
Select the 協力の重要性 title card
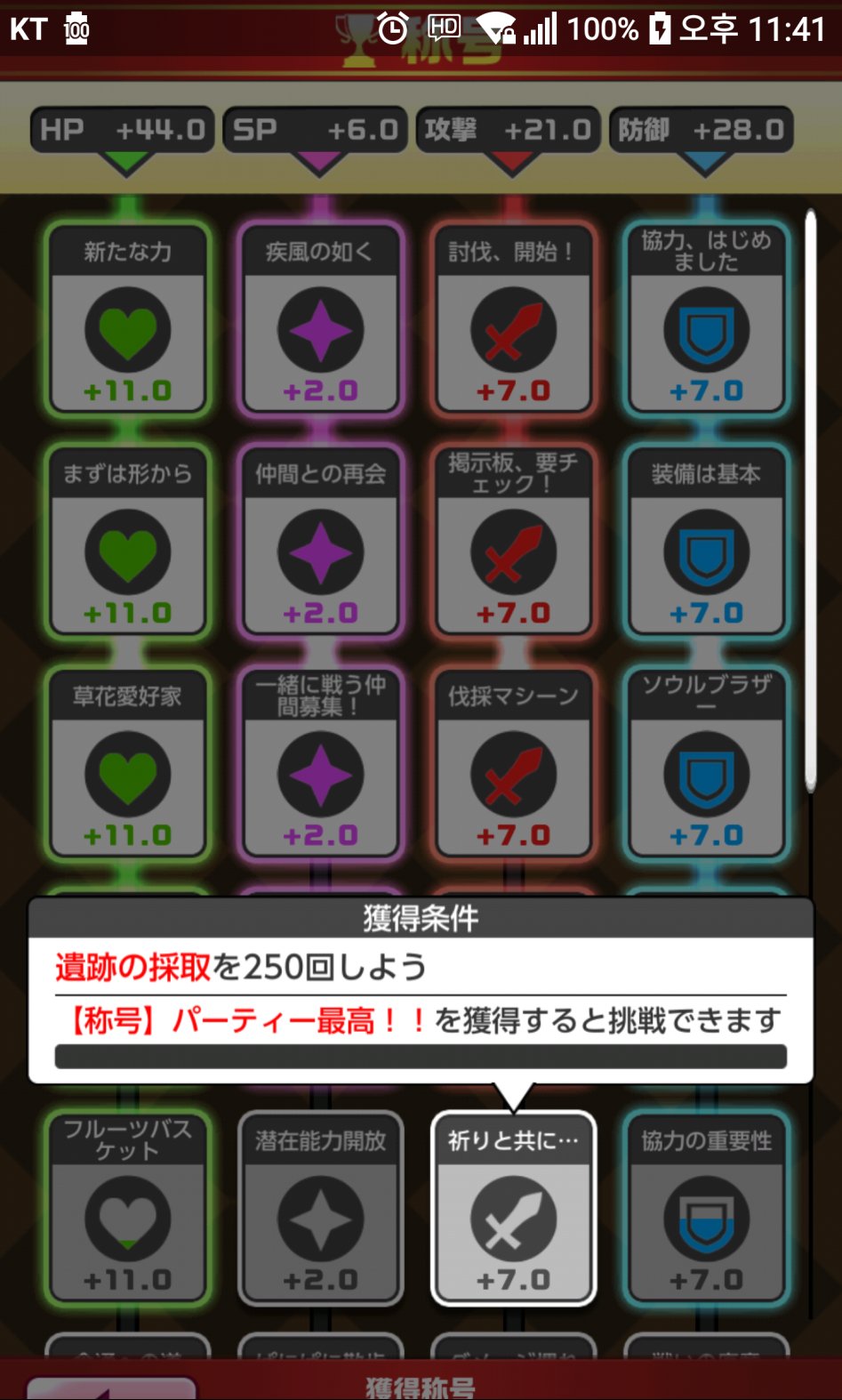click(707, 1210)
